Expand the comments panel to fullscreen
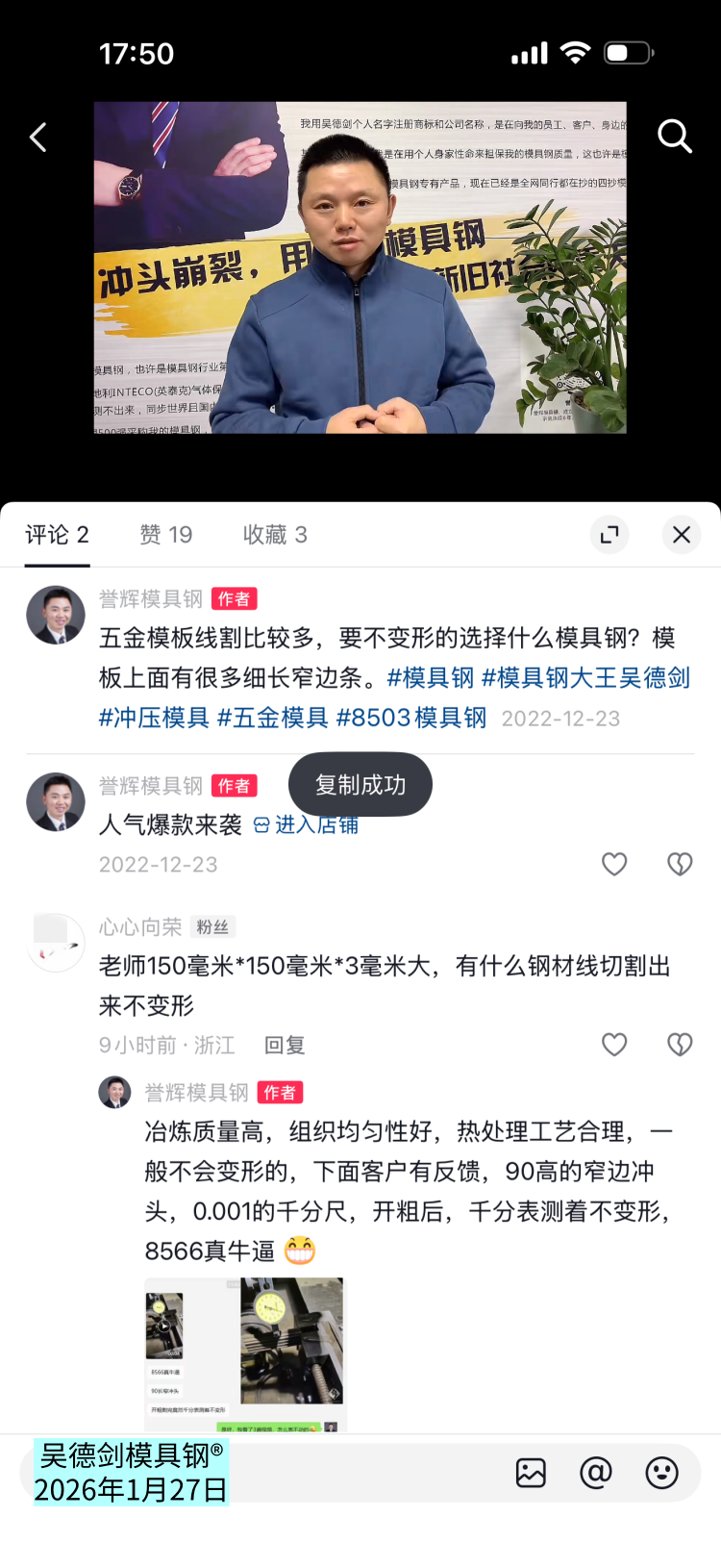 click(x=609, y=535)
